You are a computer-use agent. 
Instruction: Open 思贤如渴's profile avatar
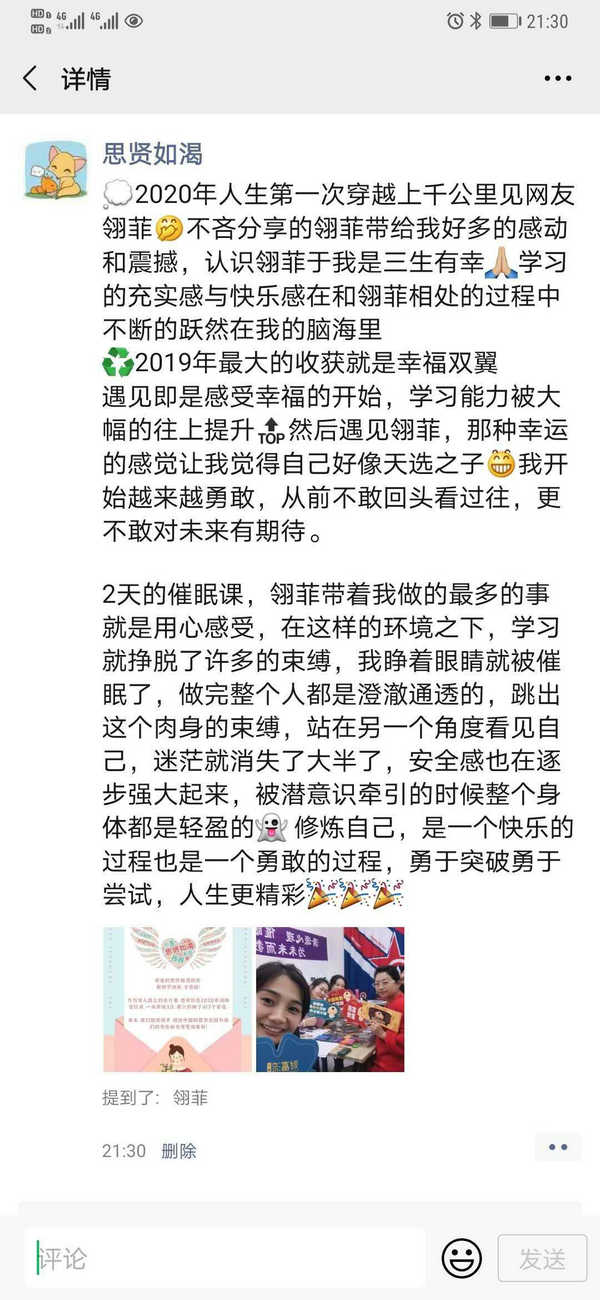click(x=56, y=170)
